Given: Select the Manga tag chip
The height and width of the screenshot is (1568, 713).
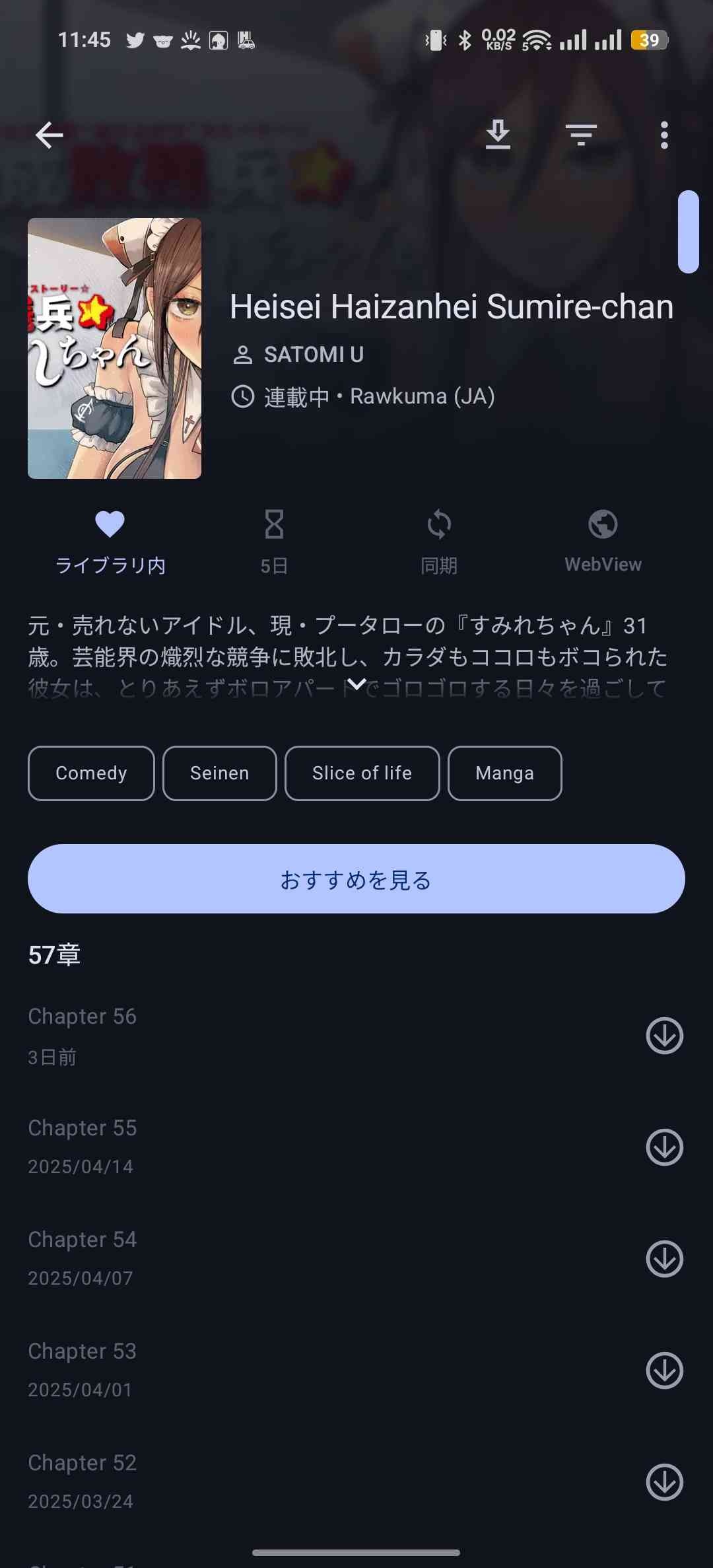Looking at the screenshot, I should 504,773.
